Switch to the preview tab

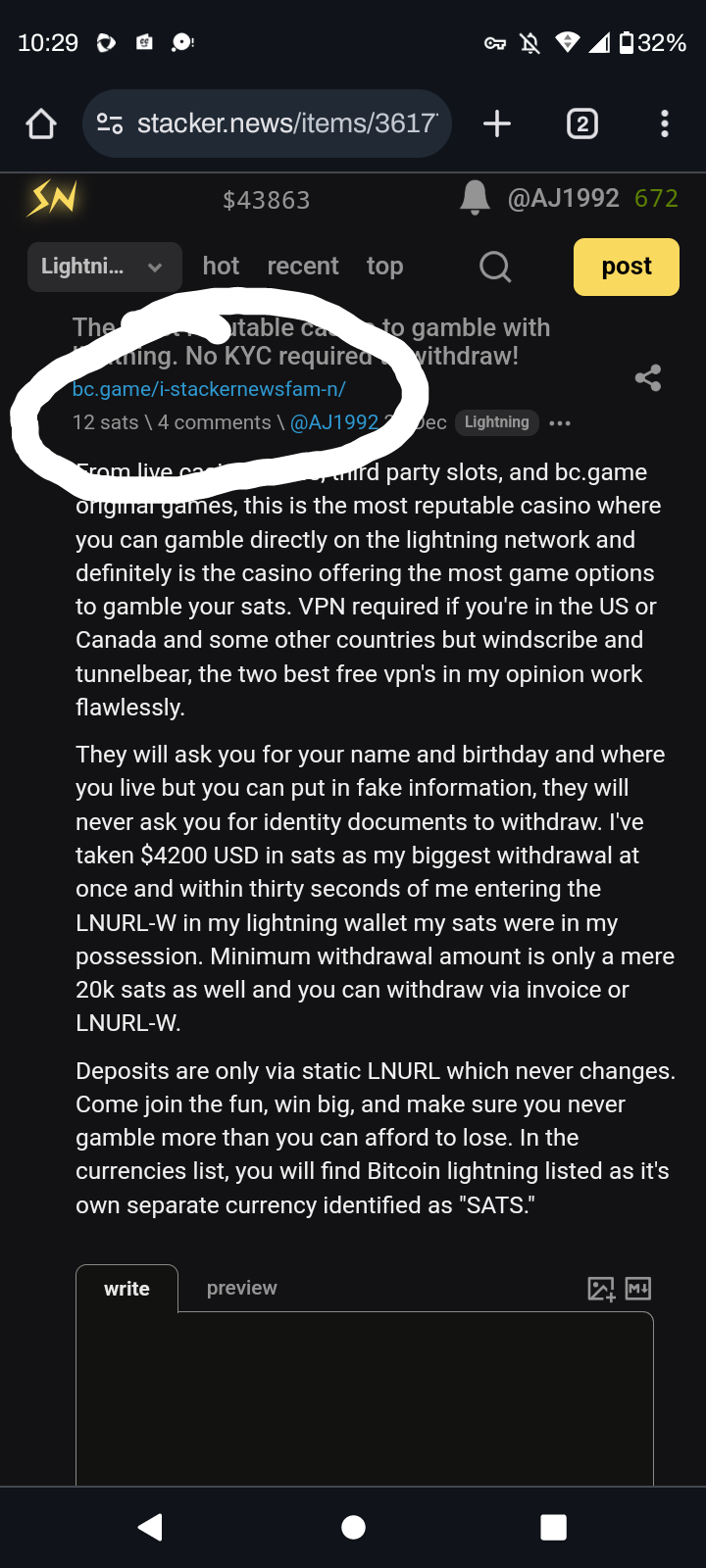pos(241,1288)
